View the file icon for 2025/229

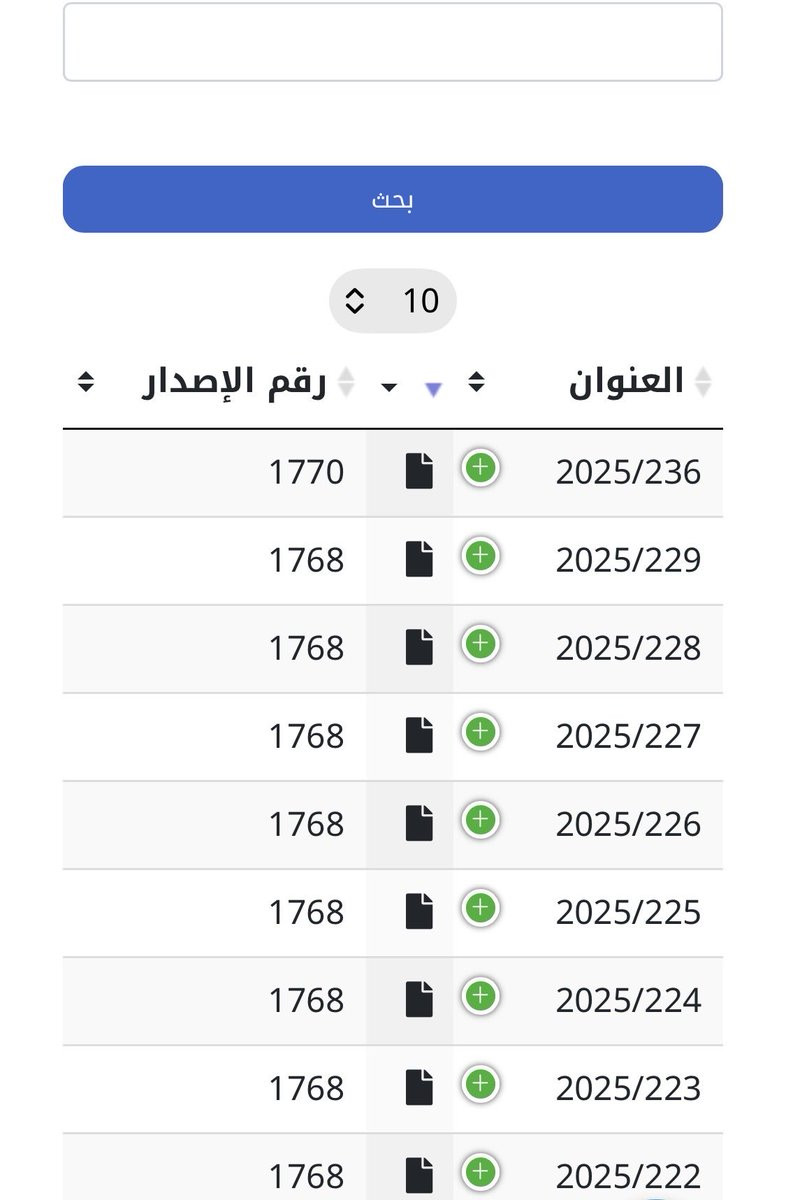(x=419, y=559)
